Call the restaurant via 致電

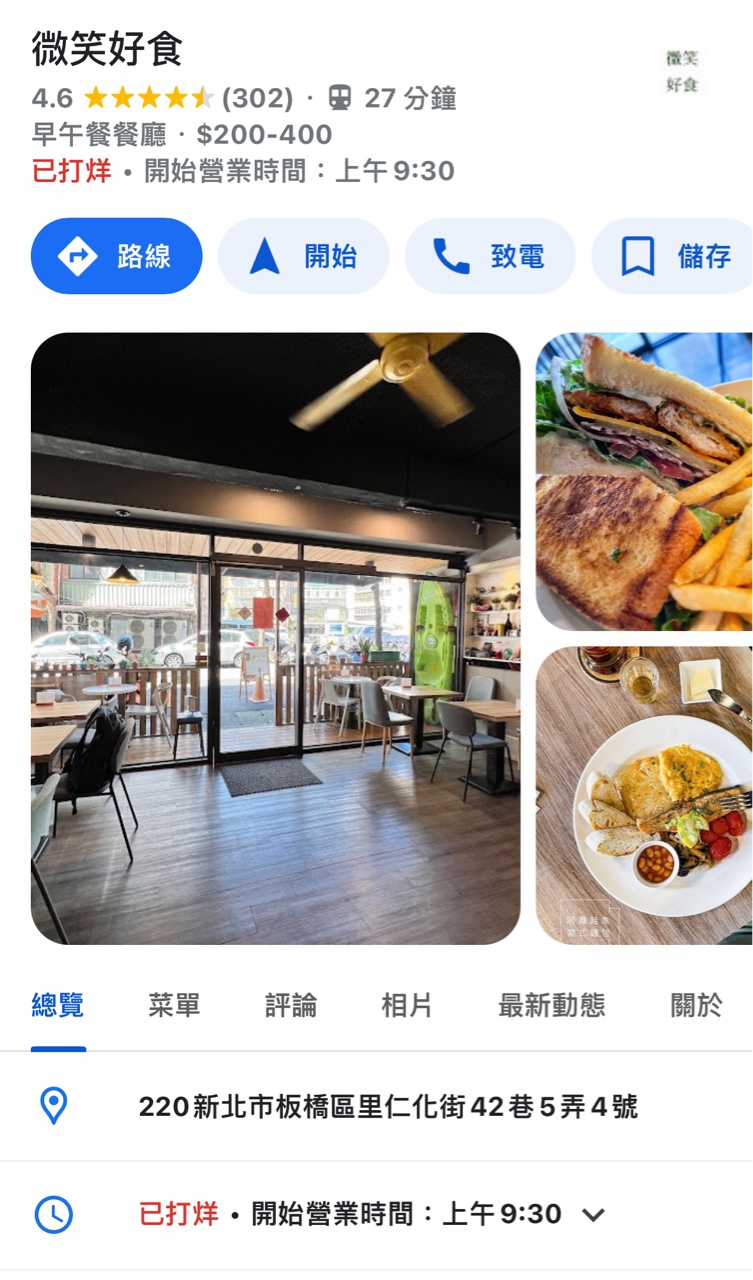point(489,257)
